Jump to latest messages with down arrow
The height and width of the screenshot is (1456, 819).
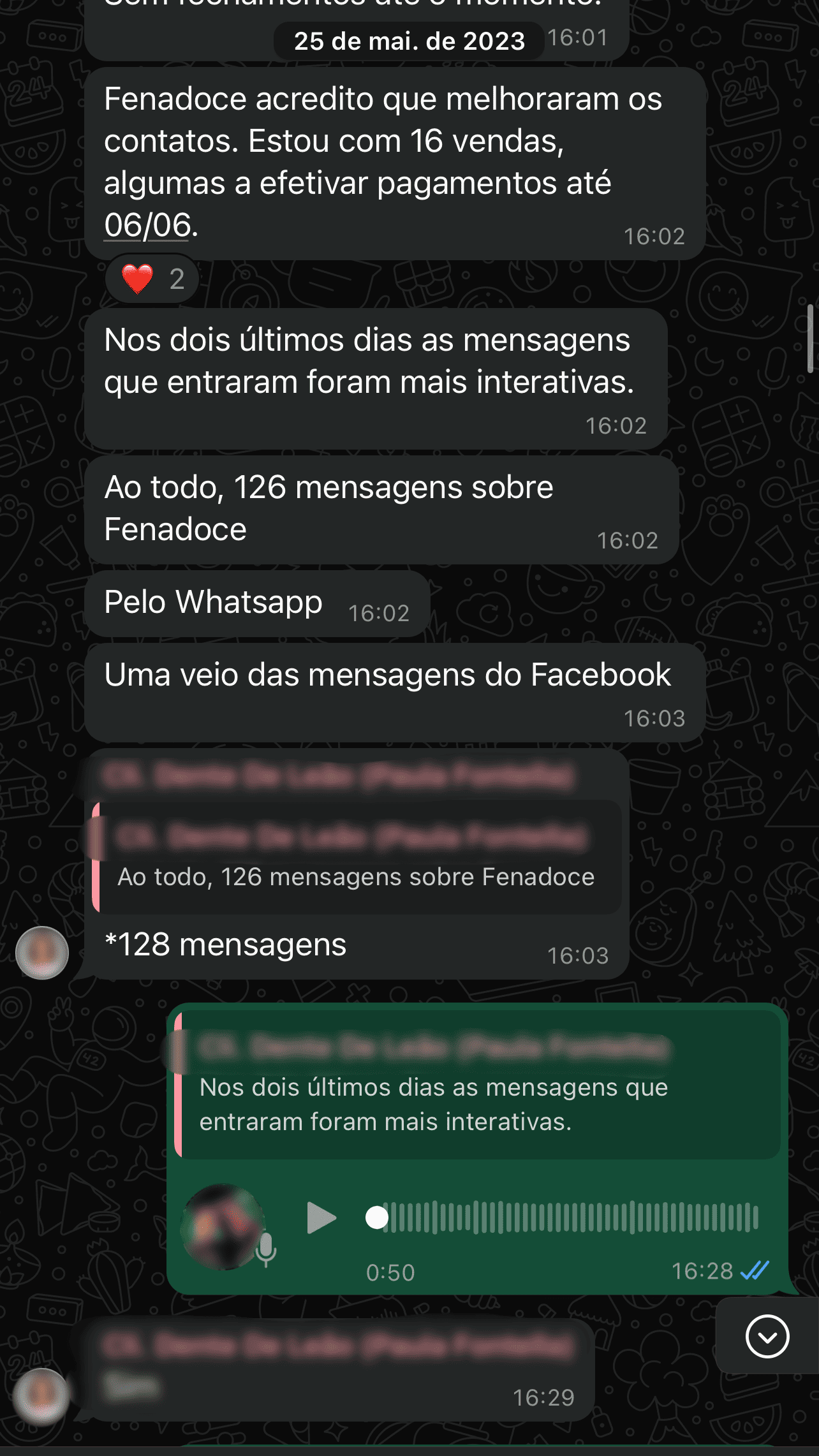coord(767,1336)
